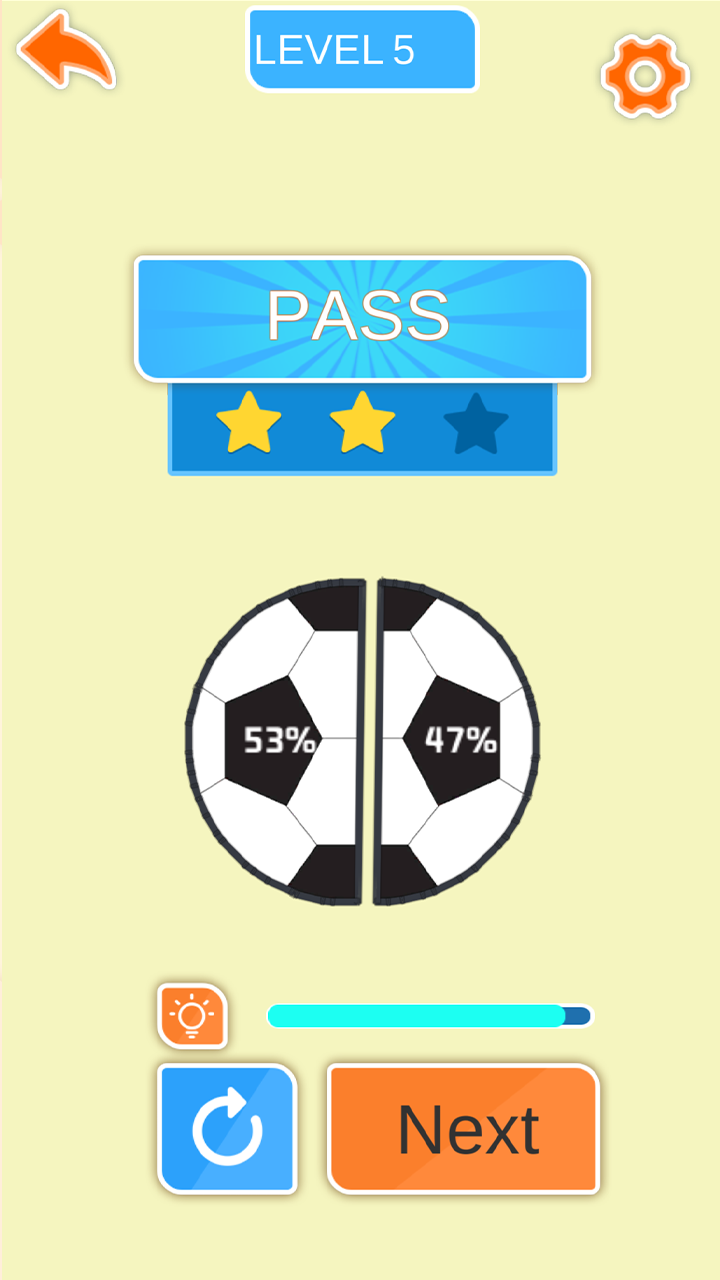Continue to the Next level
The height and width of the screenshot is (1280, 720).
[464, 1129]
